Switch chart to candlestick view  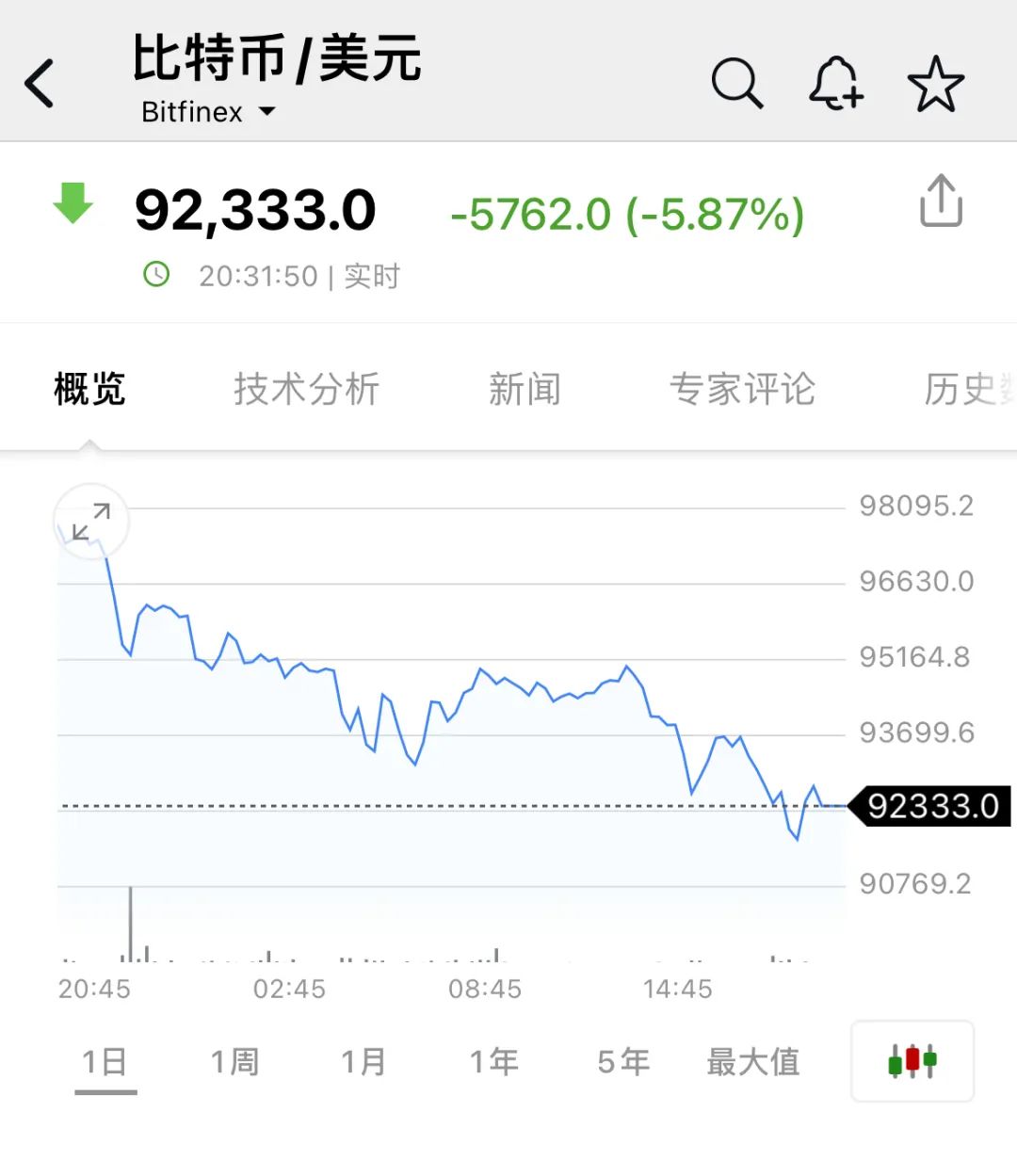pos(910,1060)
